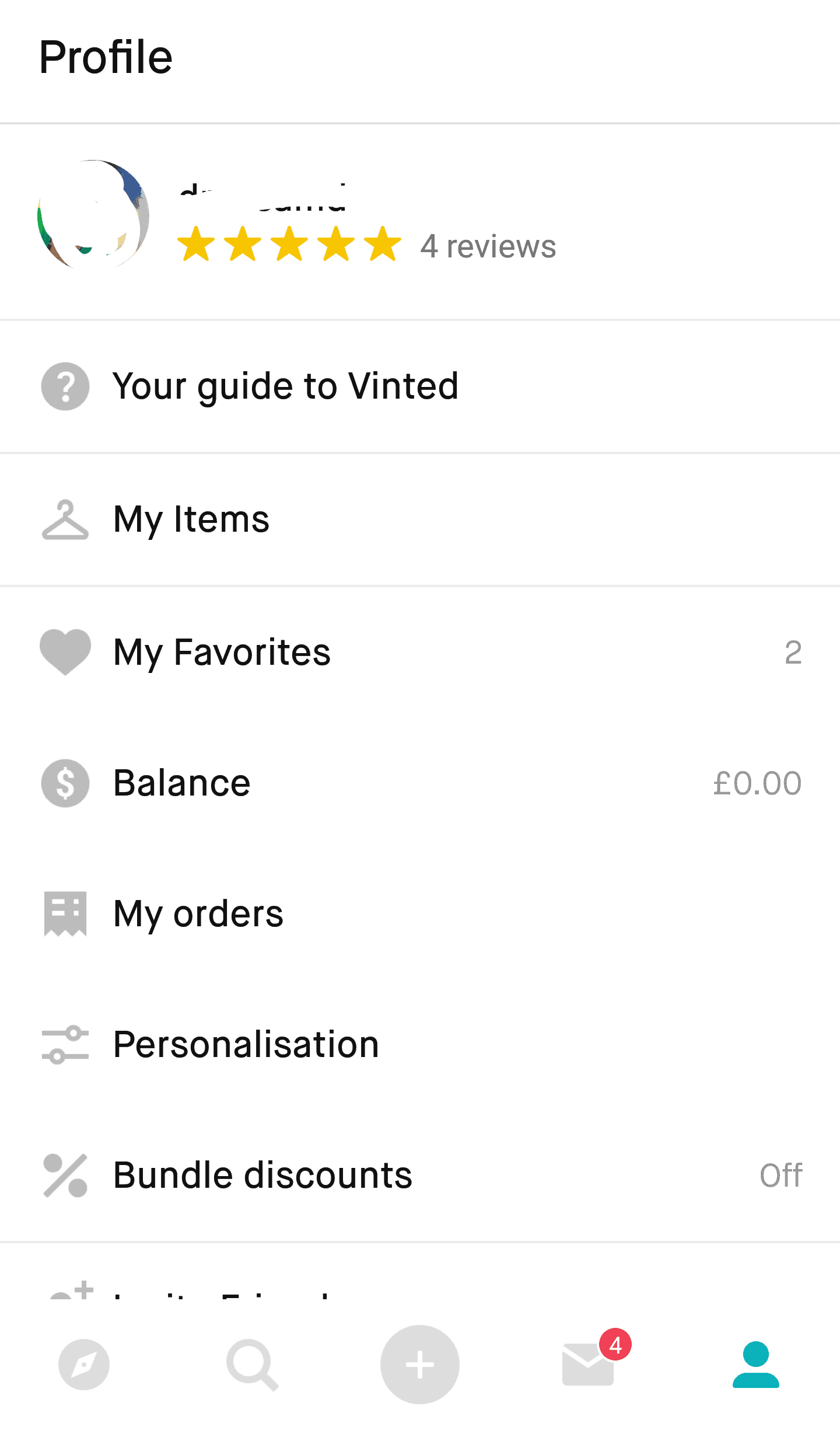
Task: Open the Explore tab via compass icon
Action: point(83,1364)
